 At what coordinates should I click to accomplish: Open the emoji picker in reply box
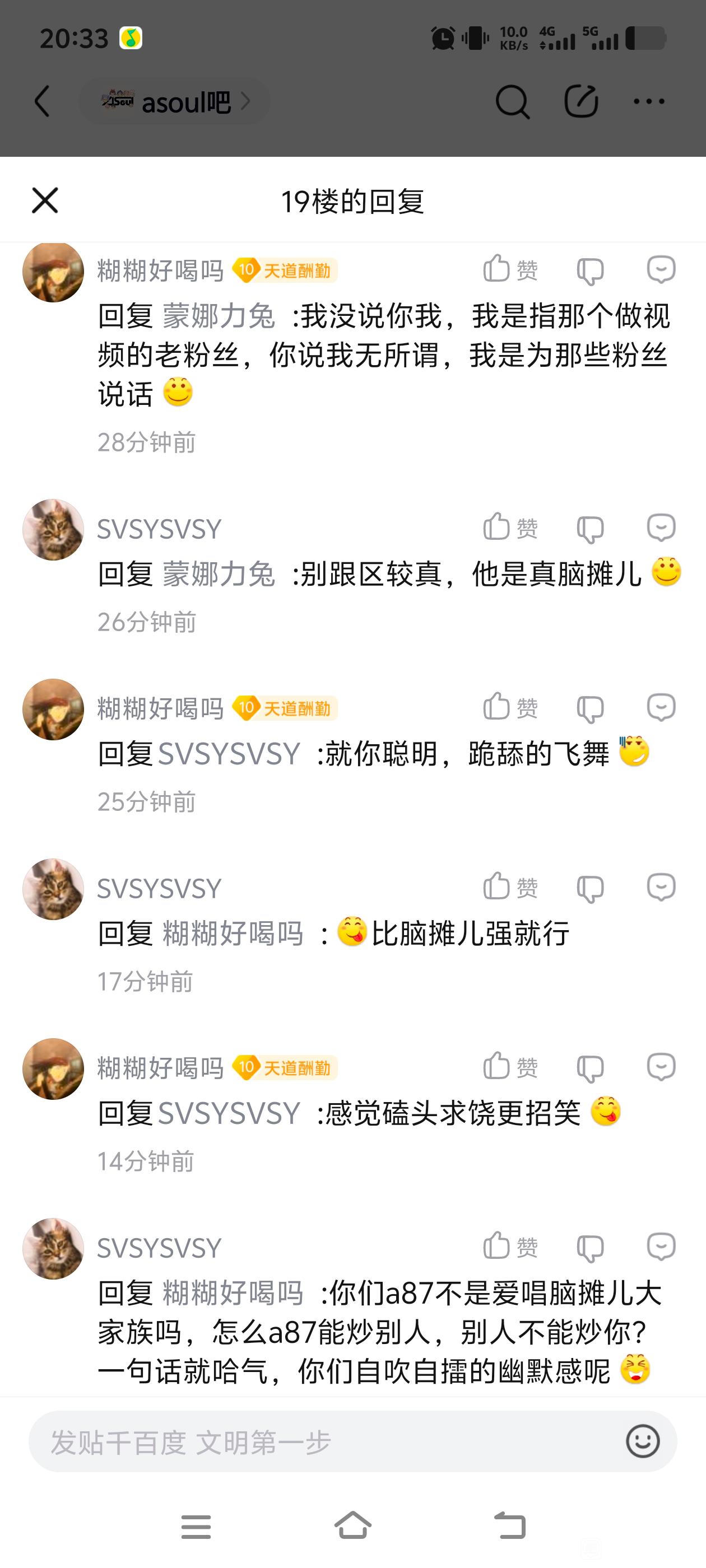click(643, 1441)
